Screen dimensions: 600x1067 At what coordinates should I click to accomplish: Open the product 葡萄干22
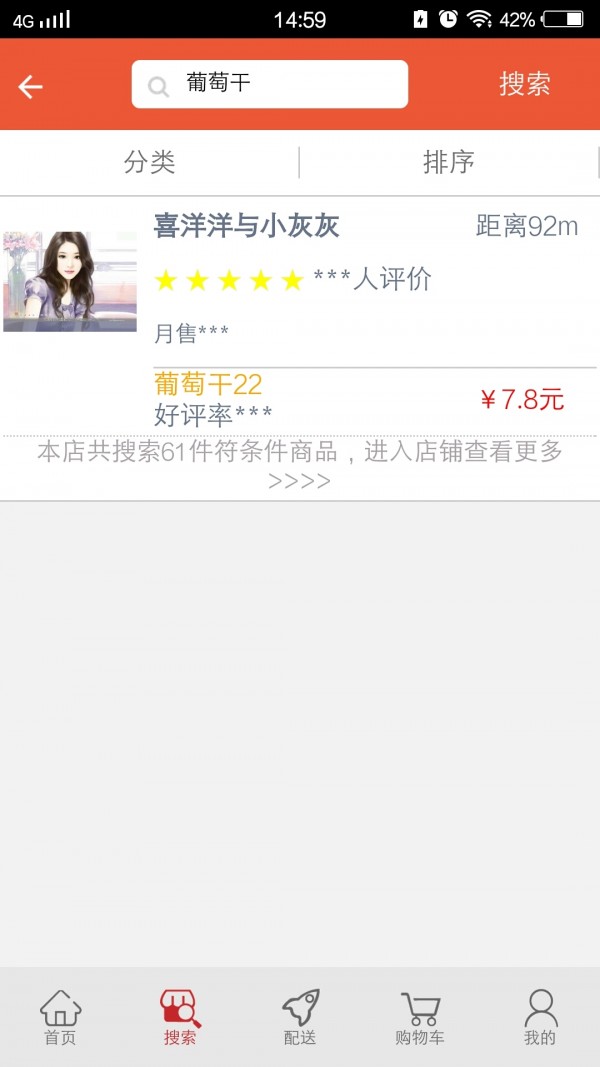point(208,384)
